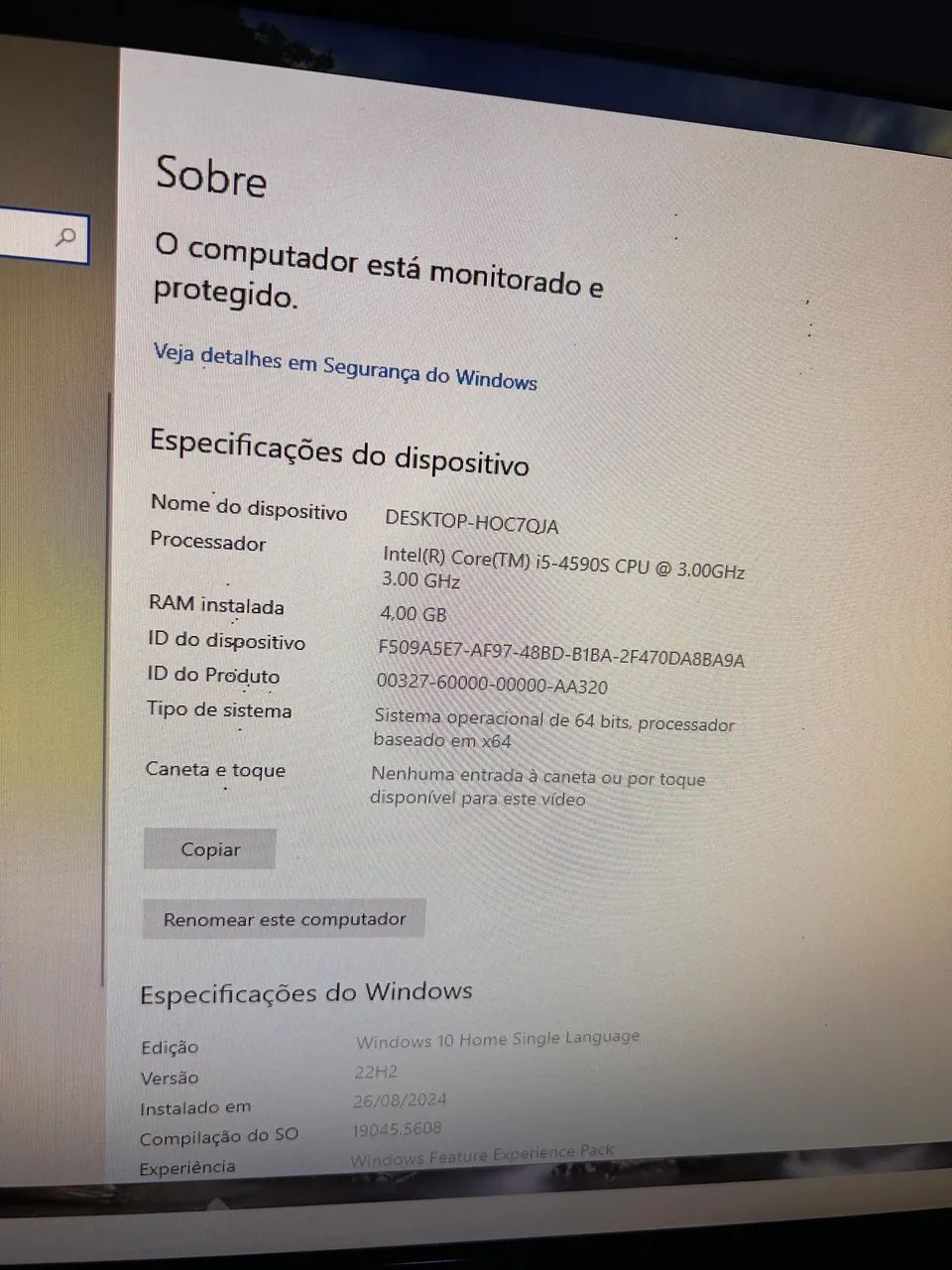952x1270 pixels.
Task: Click the Sobre page heading
Action: pyautogui.click(x=211, y=181)
